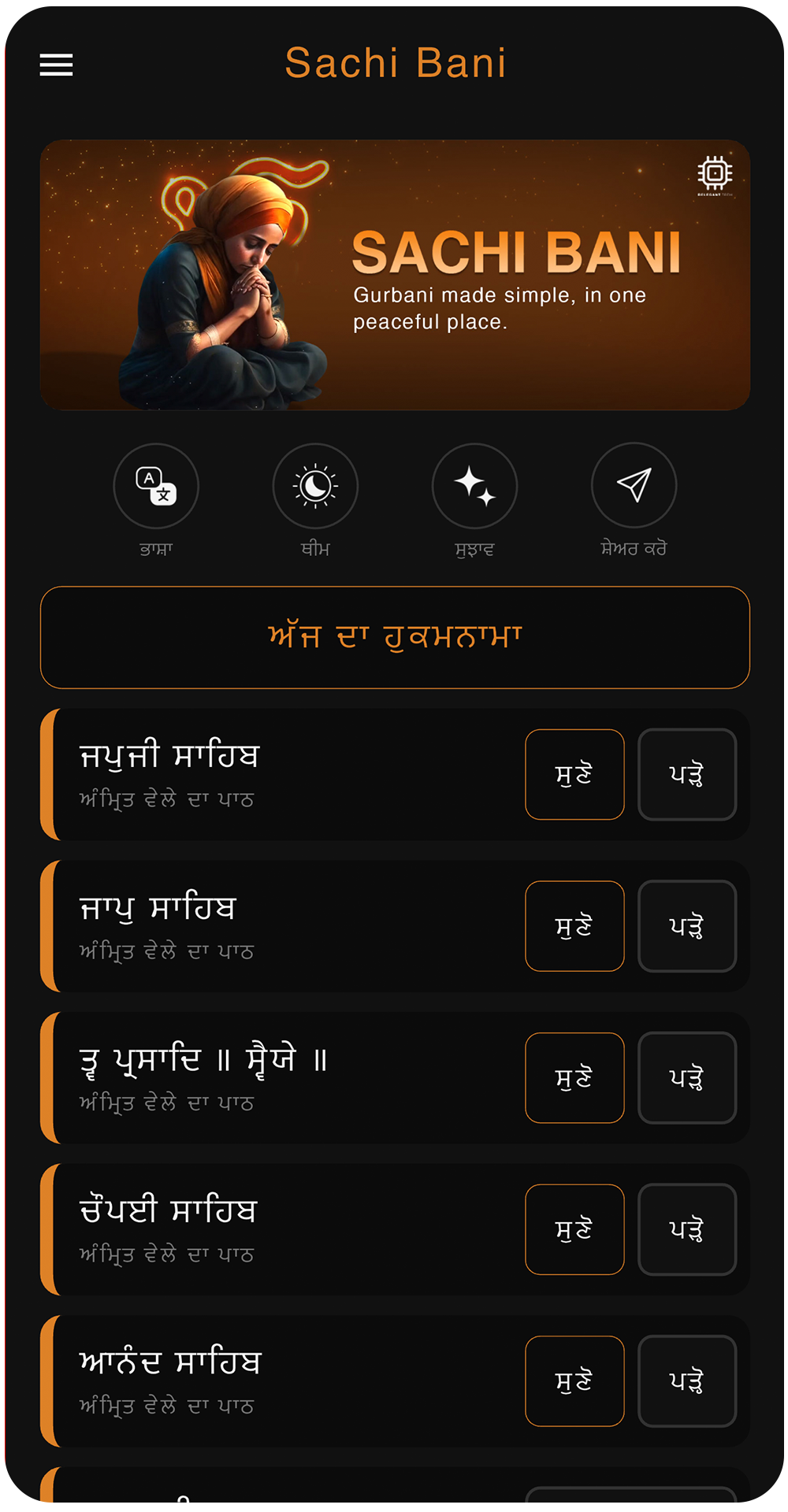The width and height of the screenshot is (788, 1512).
Task: Select ਪੜ੍ਹੋ on the ਆਨੰਦ ਸਾਹਿਬ card
Action: [686, 1380]
